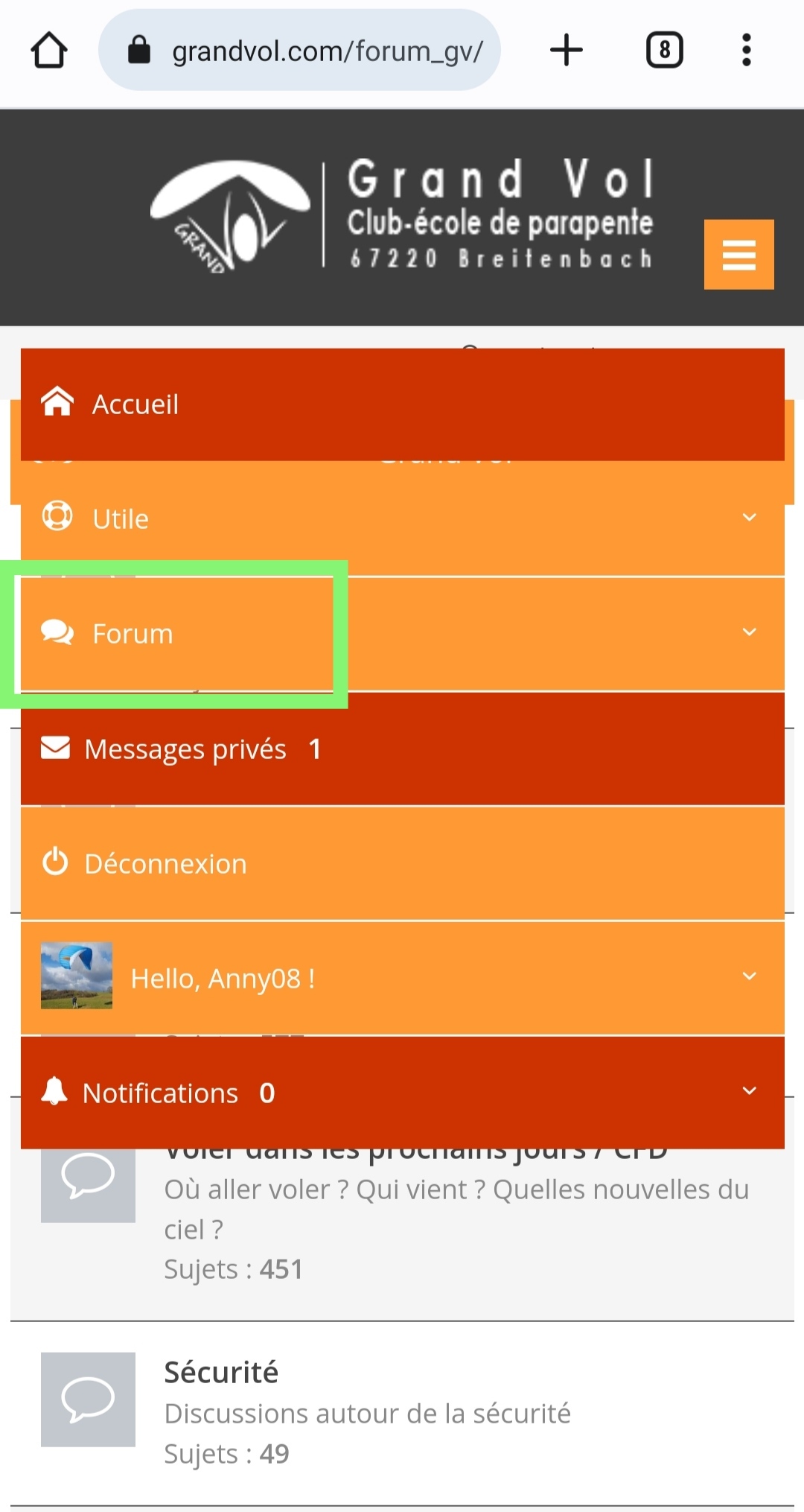Open Messages privés
This screenshot has width=804, height=1512.
185,749
